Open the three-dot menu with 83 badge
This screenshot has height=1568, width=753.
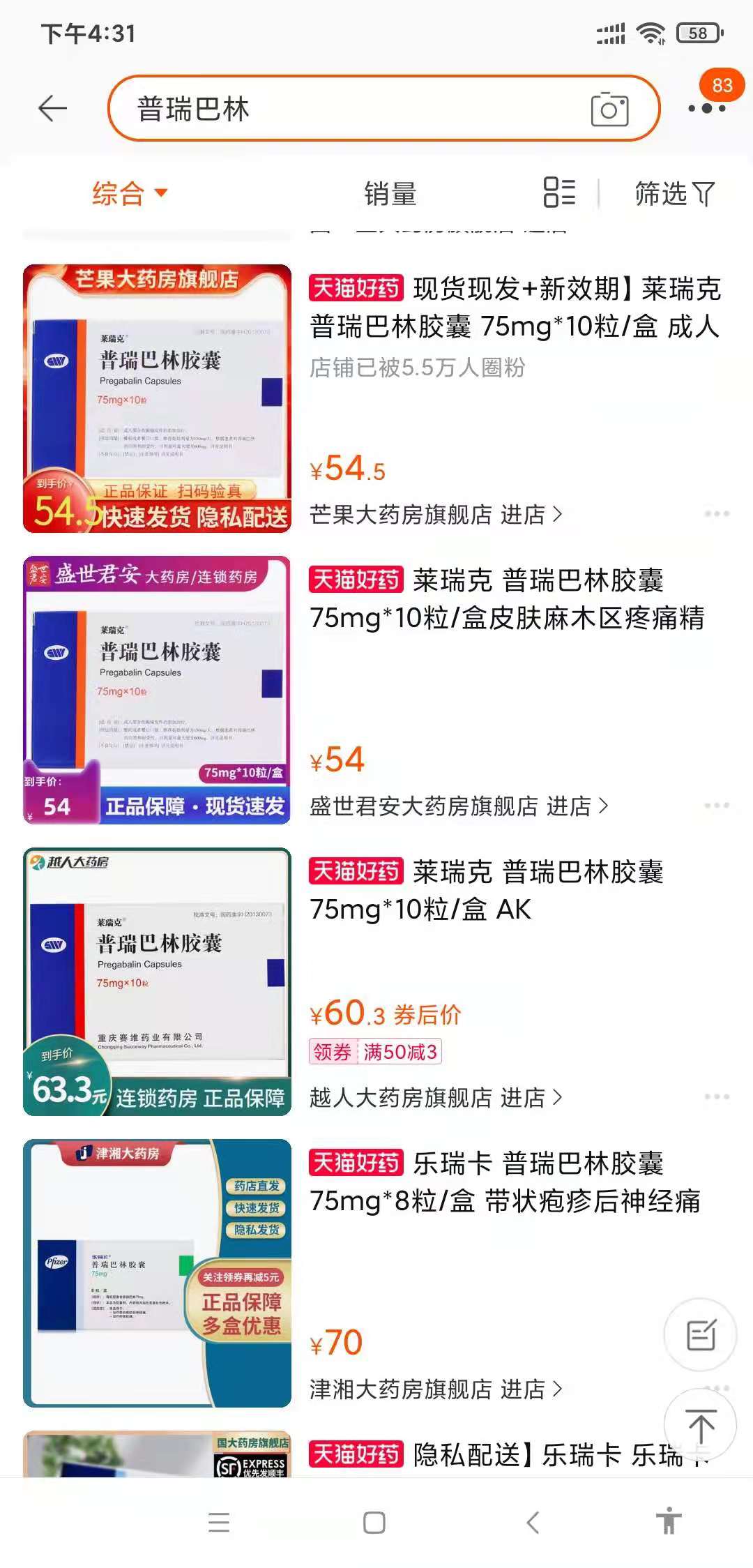coord(706,108)
